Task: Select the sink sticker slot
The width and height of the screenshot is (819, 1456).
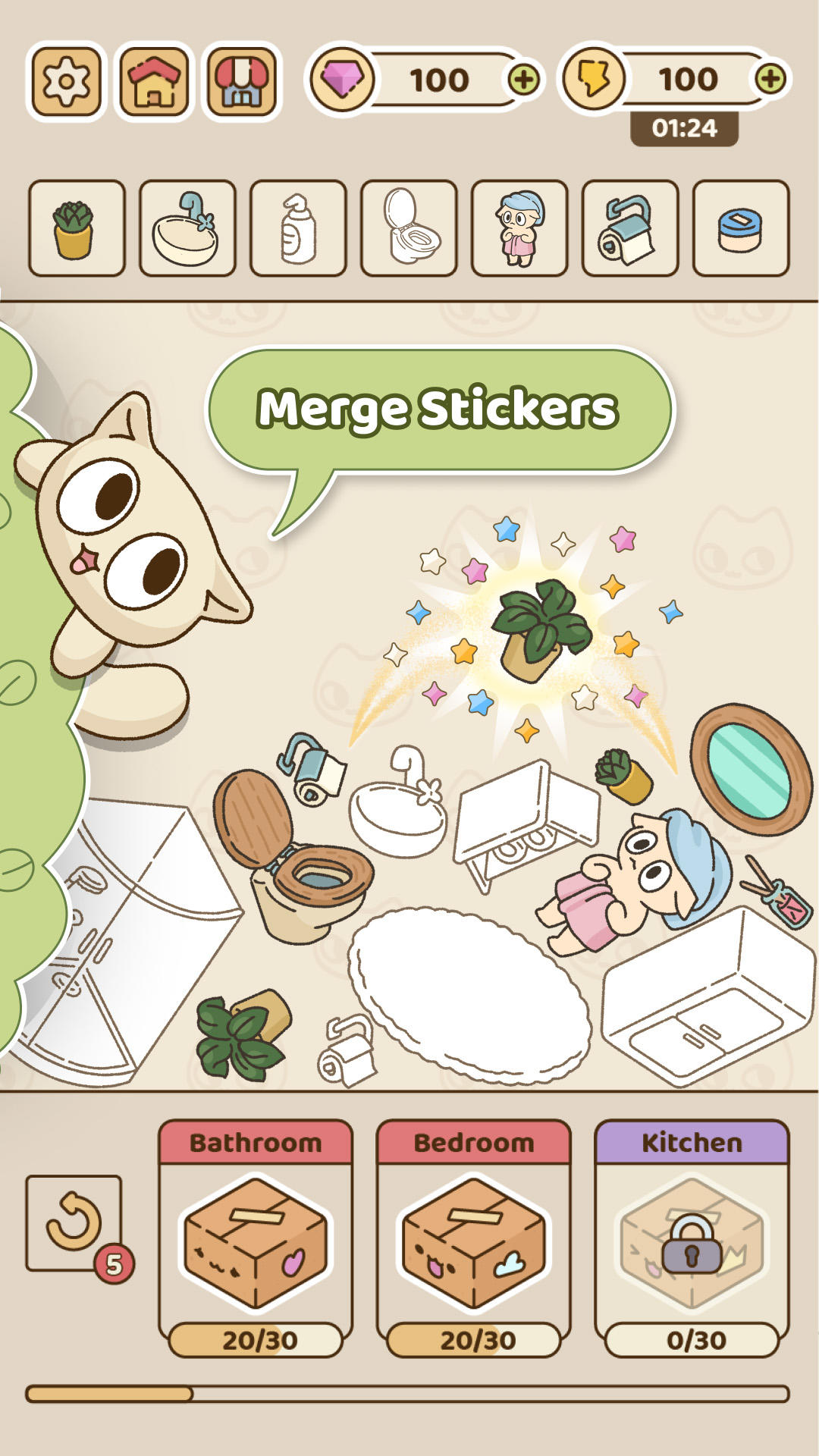Action: point(187,228)
